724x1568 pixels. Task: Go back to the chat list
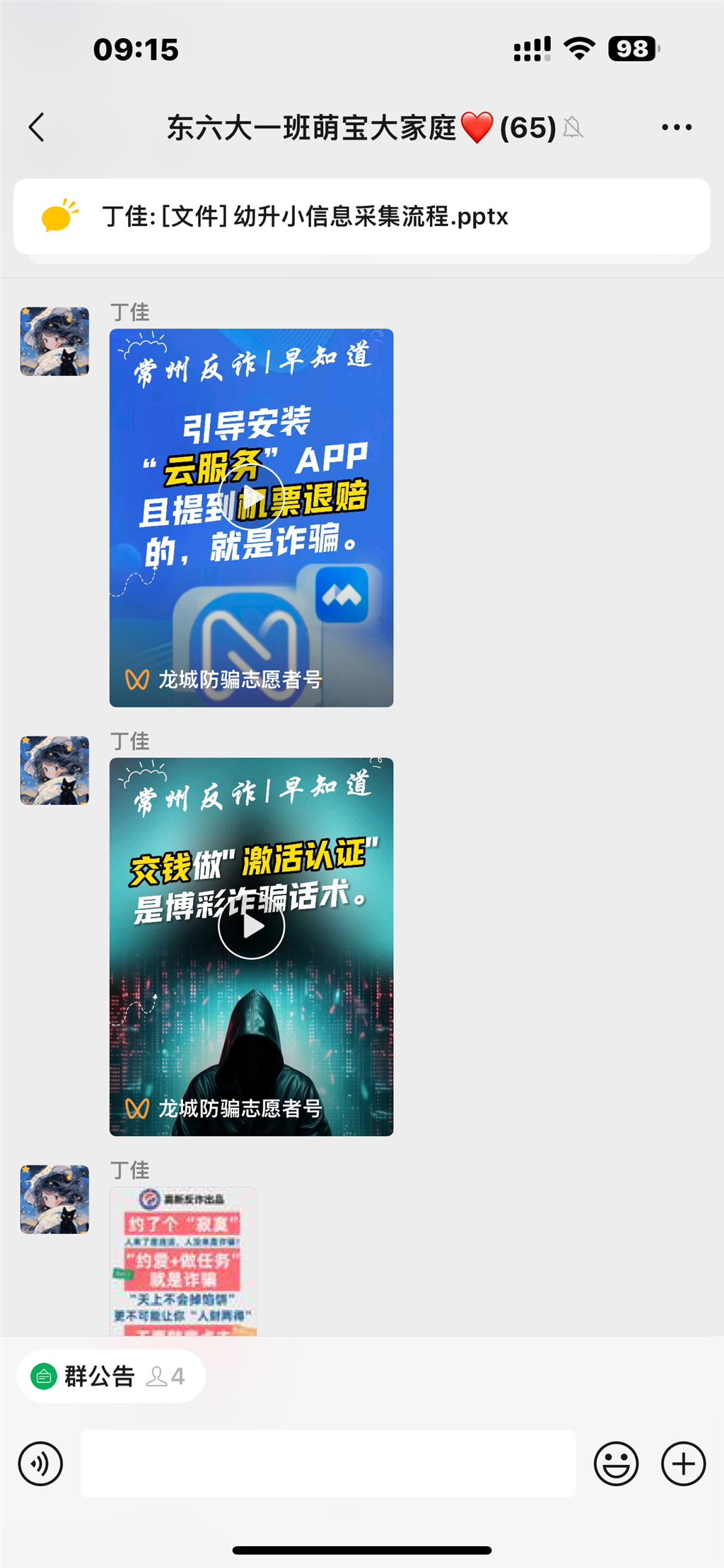pos(37,128)
